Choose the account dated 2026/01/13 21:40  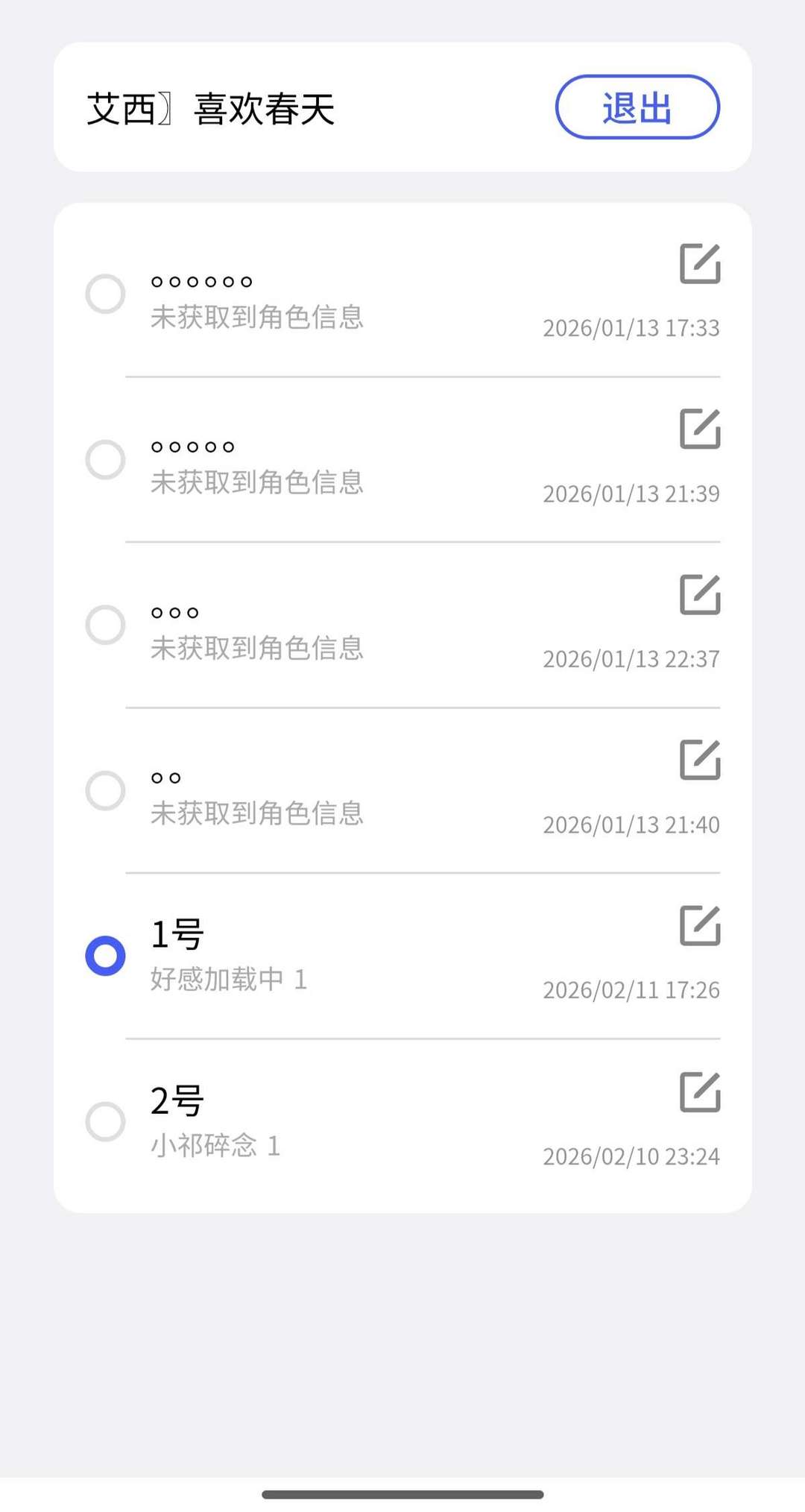click(x=105, y=790)
